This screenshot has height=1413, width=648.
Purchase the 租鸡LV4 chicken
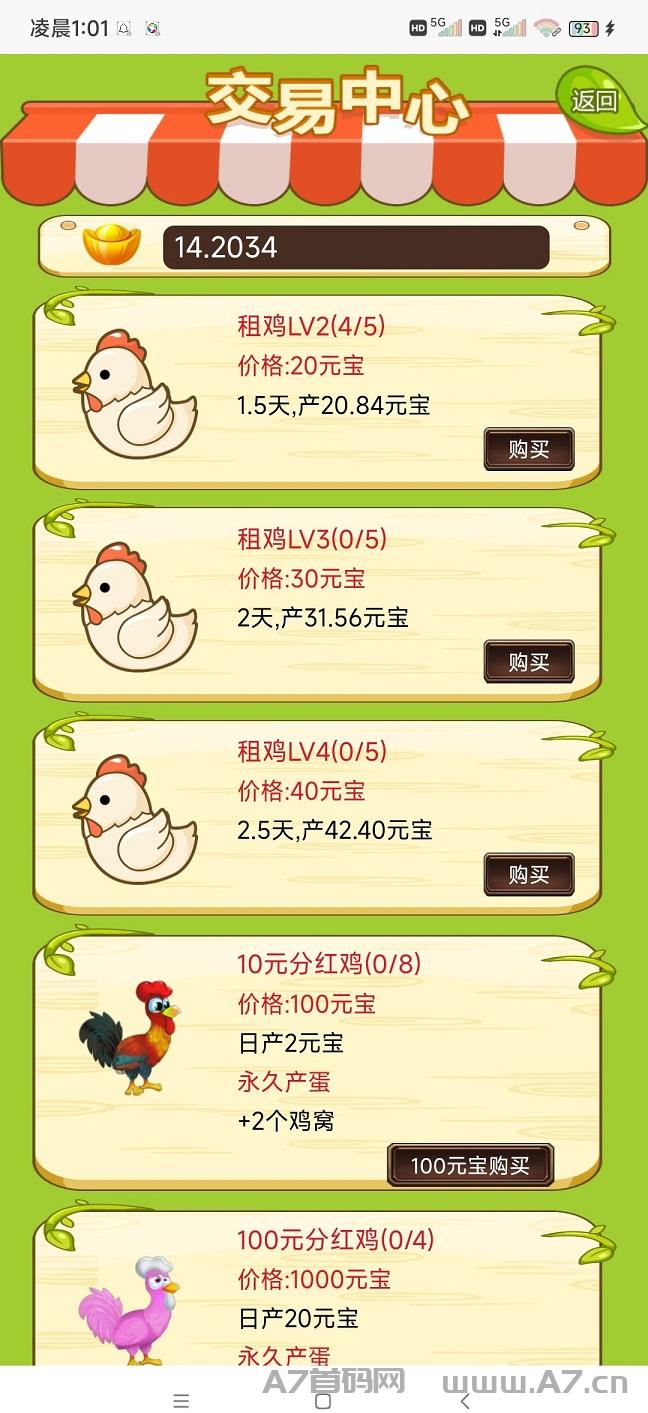click(x=529, y=875)
